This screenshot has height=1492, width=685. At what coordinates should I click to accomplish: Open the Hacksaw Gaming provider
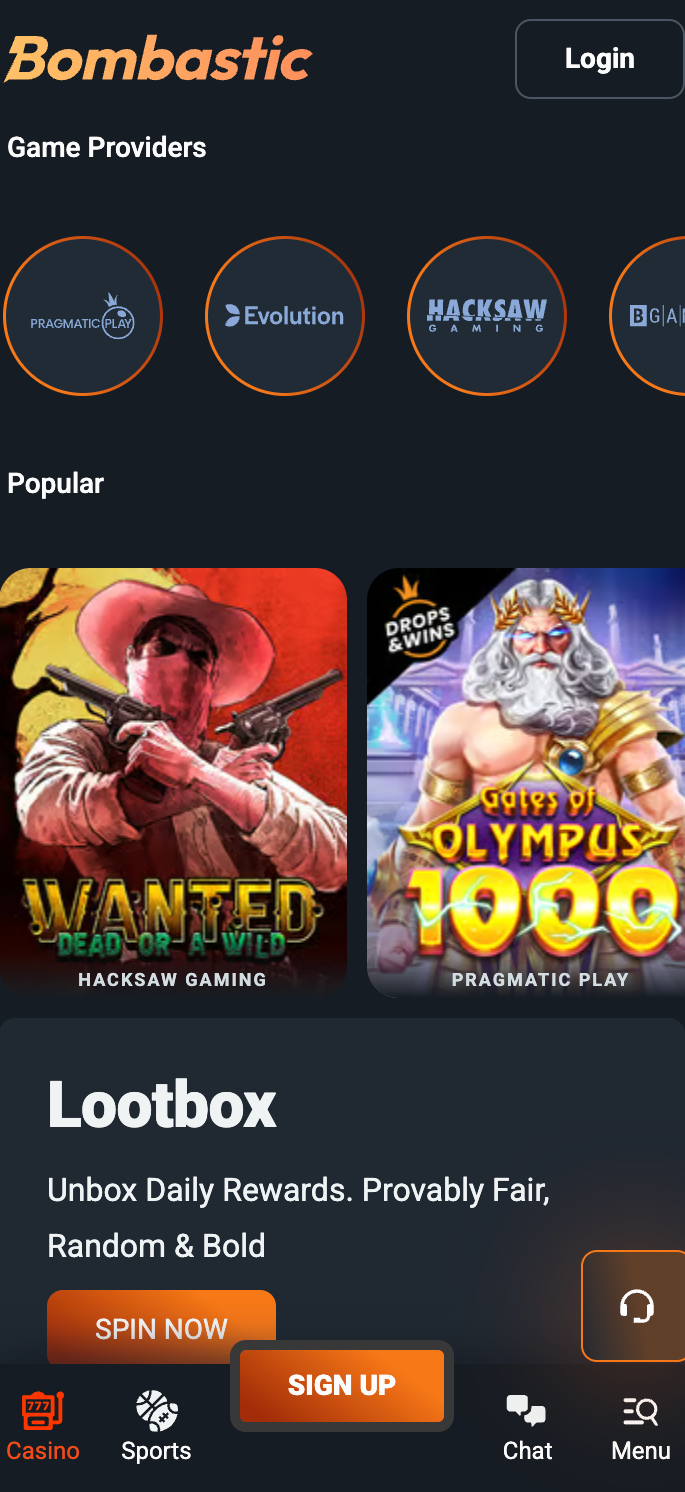pos(487,316)
